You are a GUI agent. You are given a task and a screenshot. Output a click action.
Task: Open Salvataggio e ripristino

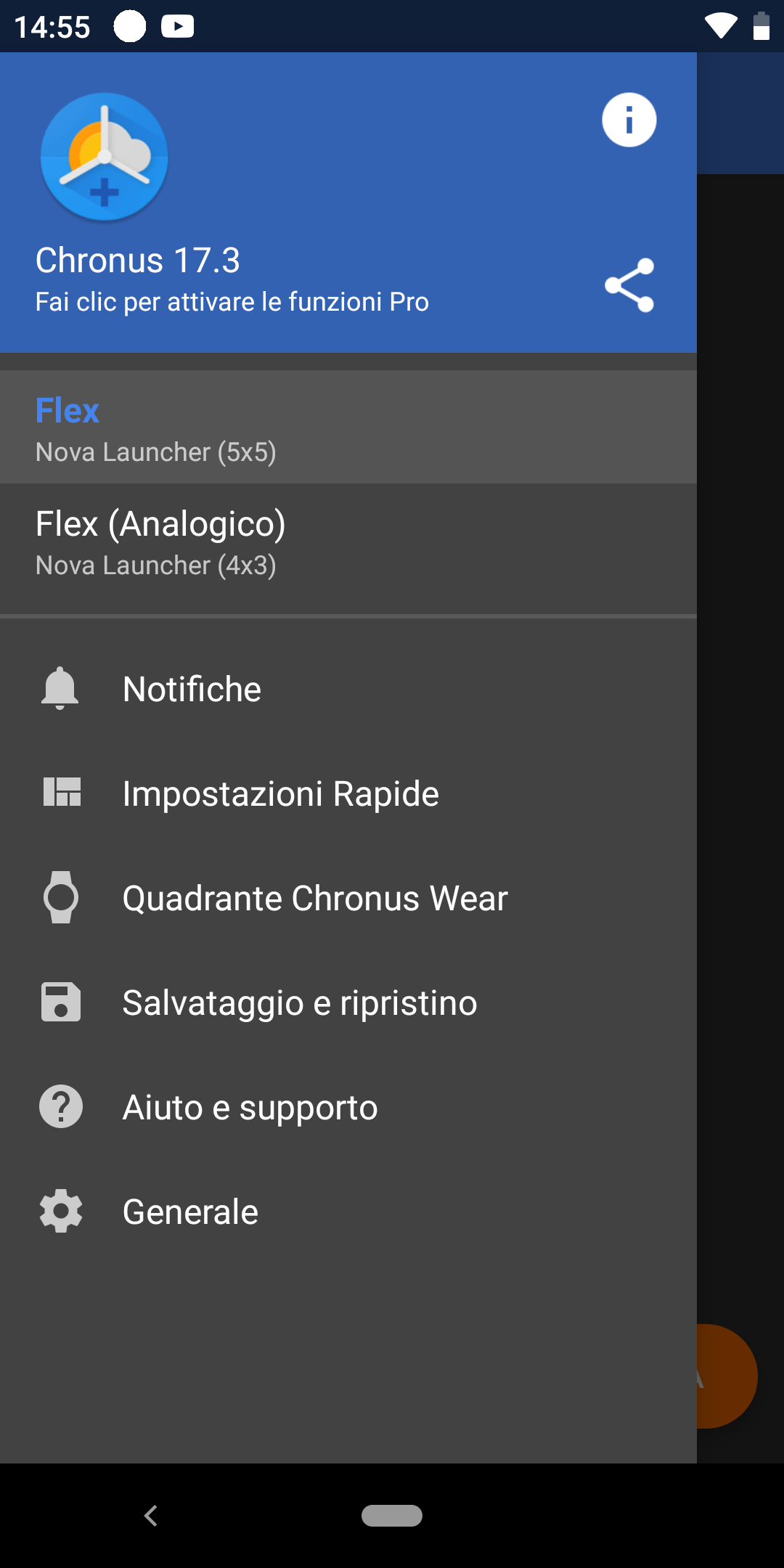coord(348,1003)
